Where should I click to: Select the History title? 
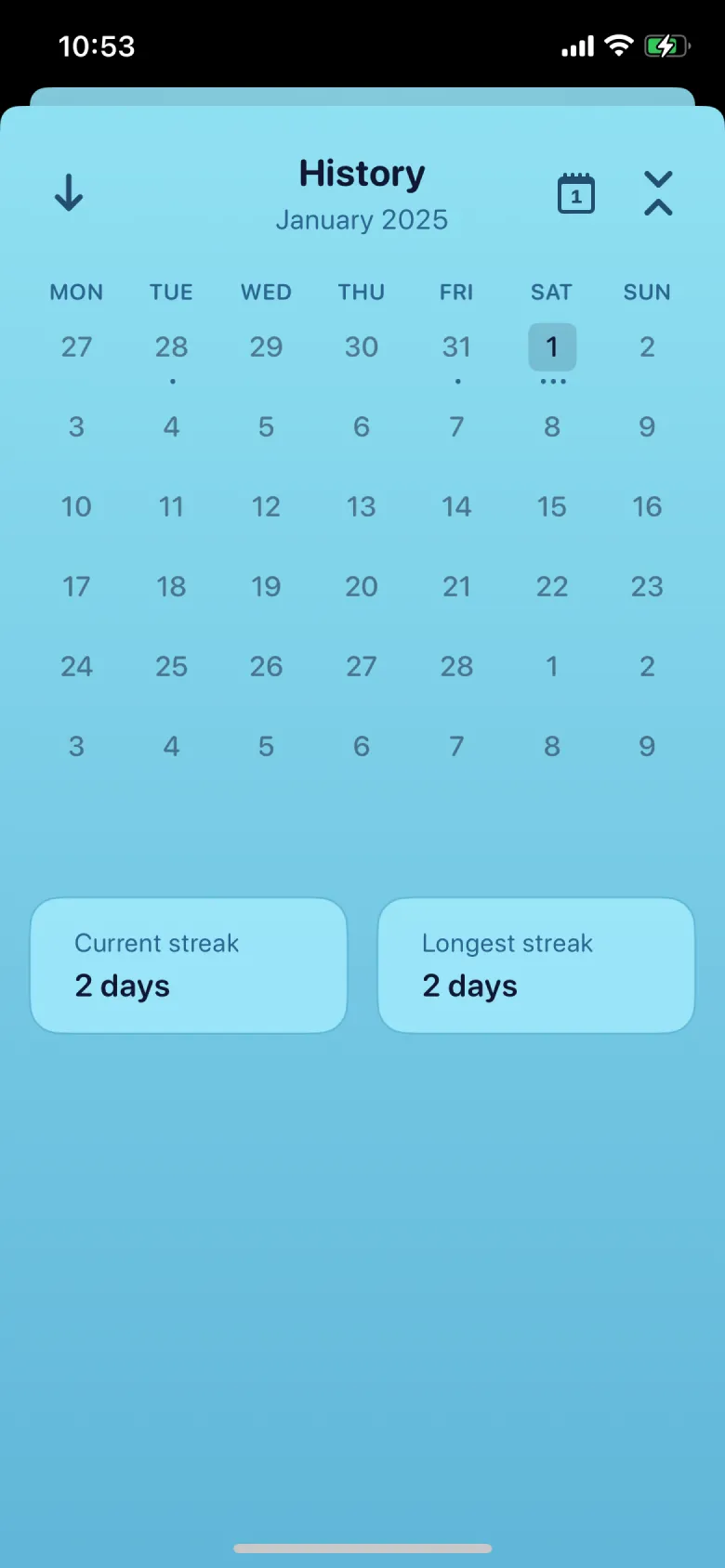(x=362, y=174)
